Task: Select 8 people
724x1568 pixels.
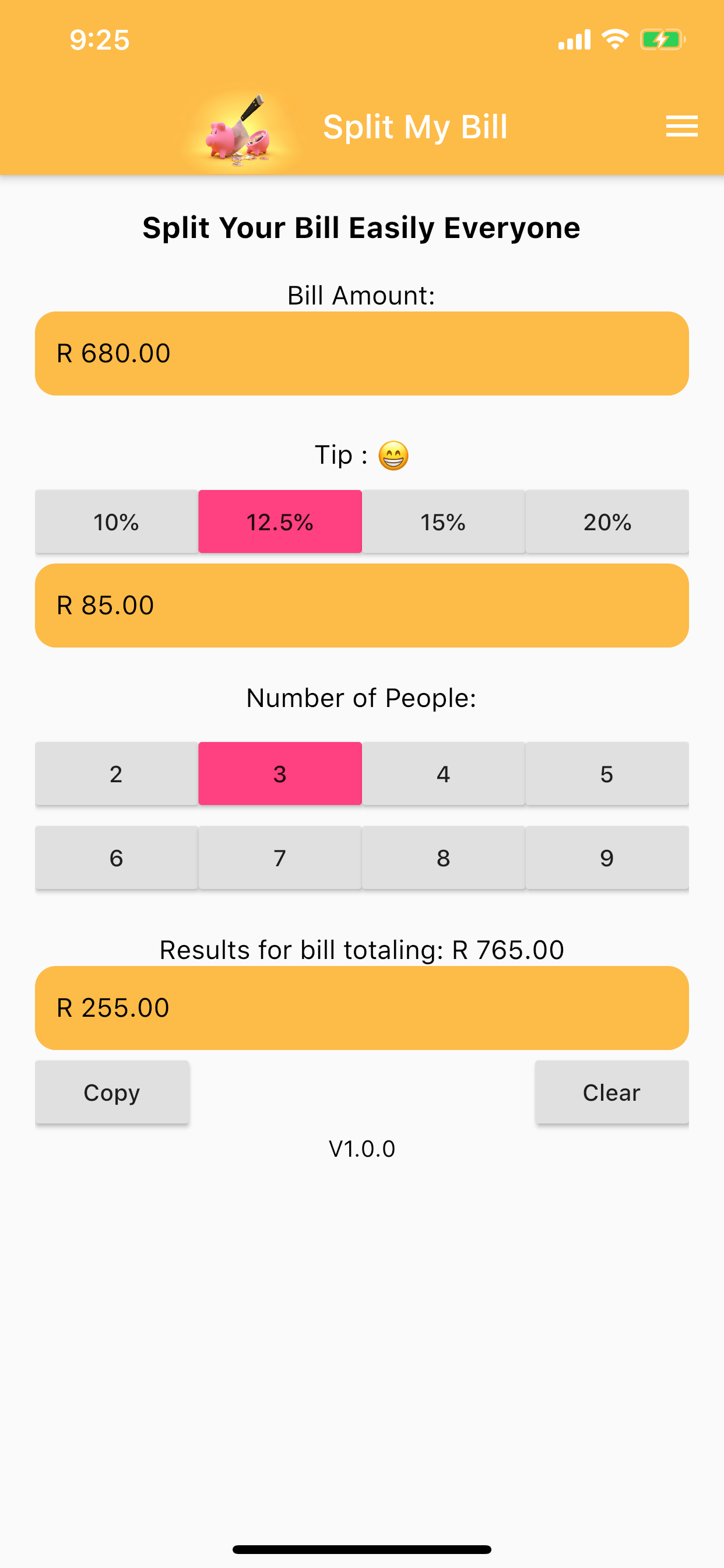Action: click(444, 857)
